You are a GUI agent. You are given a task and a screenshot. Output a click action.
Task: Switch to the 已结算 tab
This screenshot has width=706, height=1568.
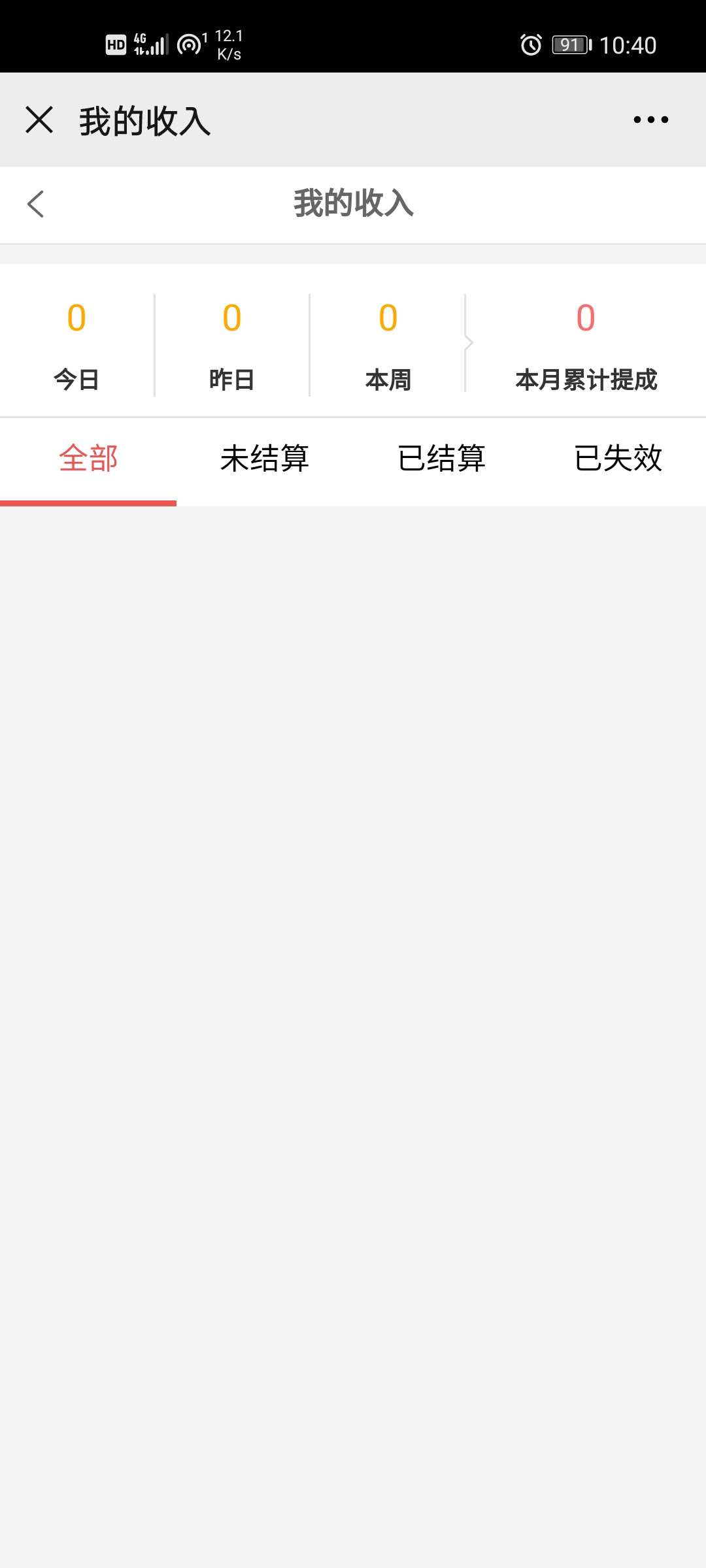coord(441,459)
